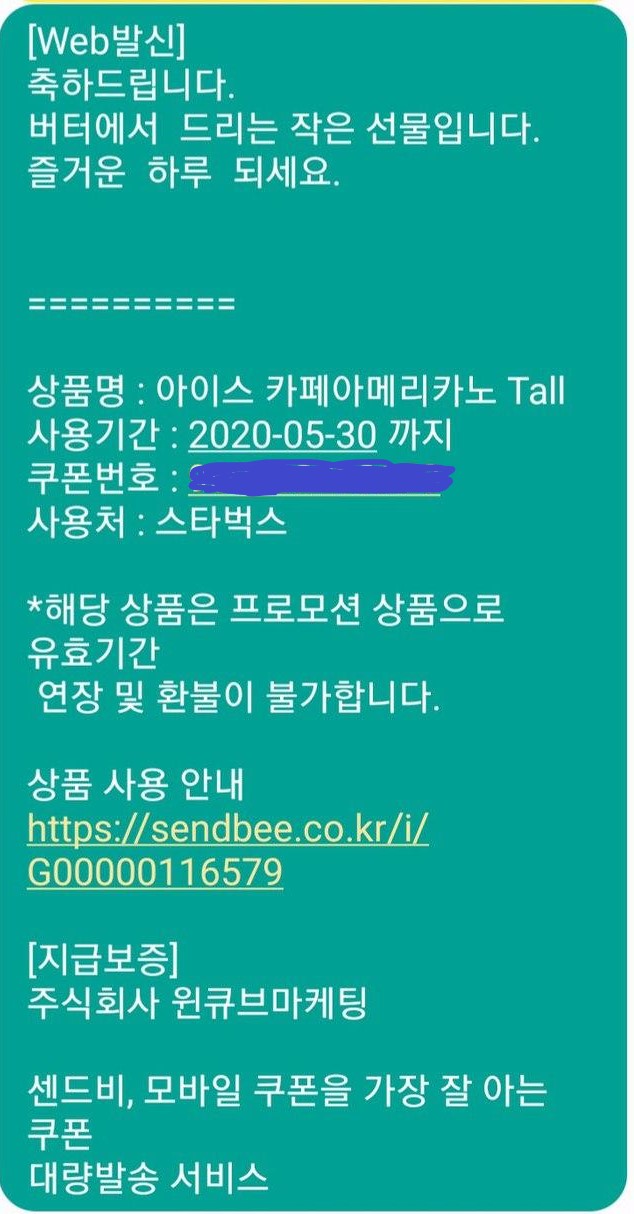Tap the underlined date 2020-05-30
This screenshot has width=634, height=1214.
coord(281,435)
